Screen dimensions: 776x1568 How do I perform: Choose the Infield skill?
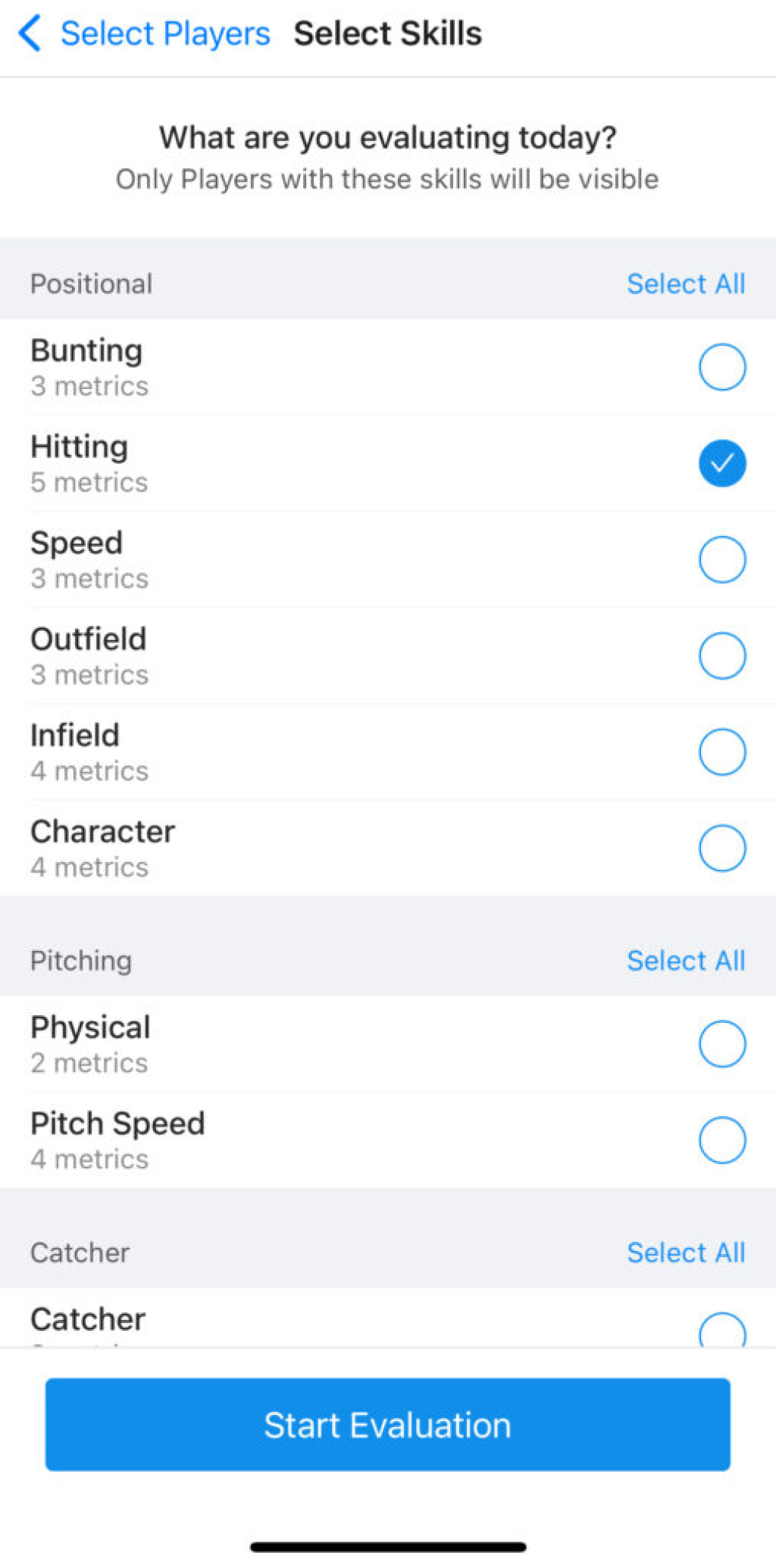pyautogui.click(x=721, y=751)
